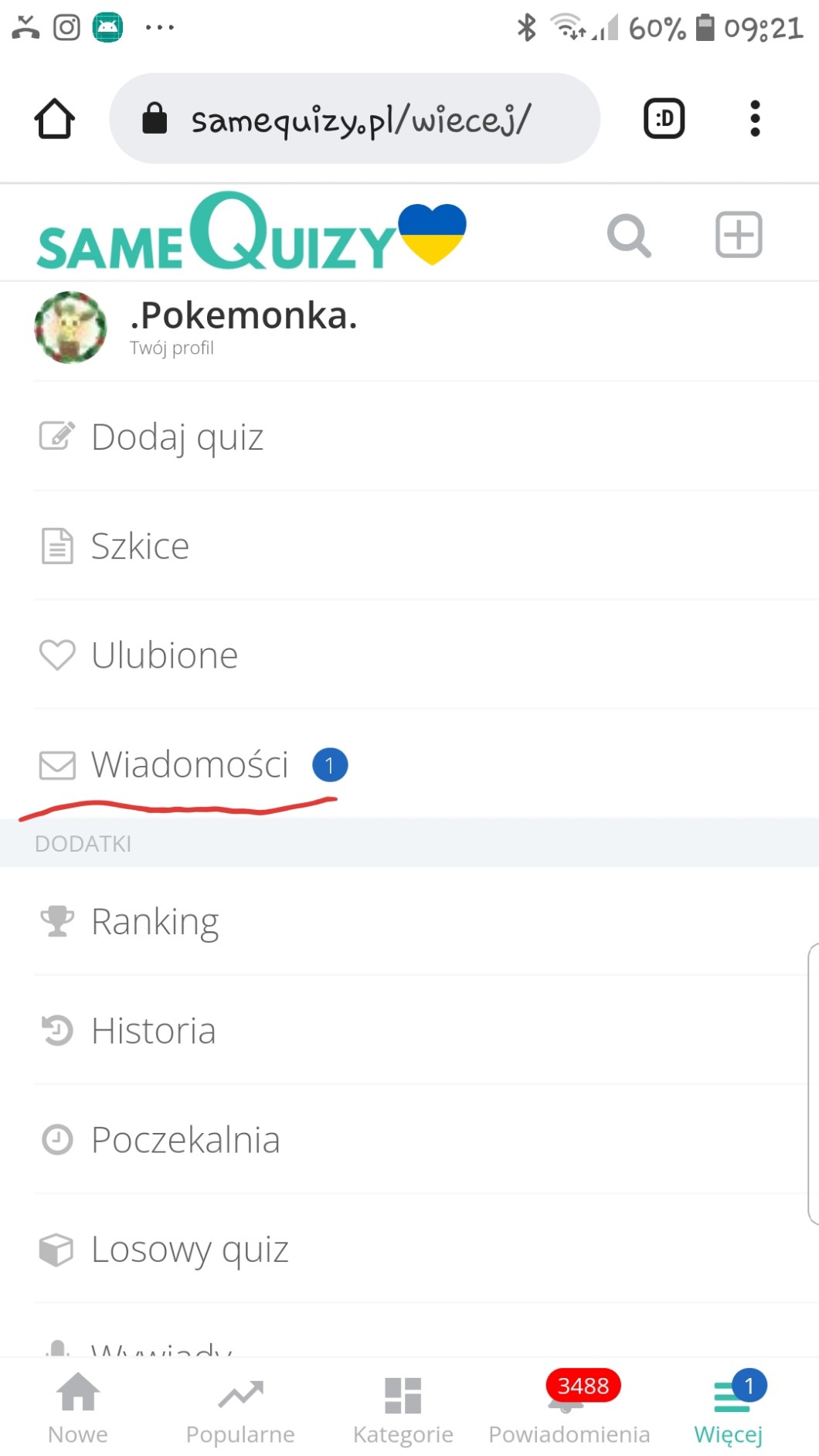This screenshot has height=1456, width=819.
Task: Switch to the Kategorie tab
Action: (403, 1410)
